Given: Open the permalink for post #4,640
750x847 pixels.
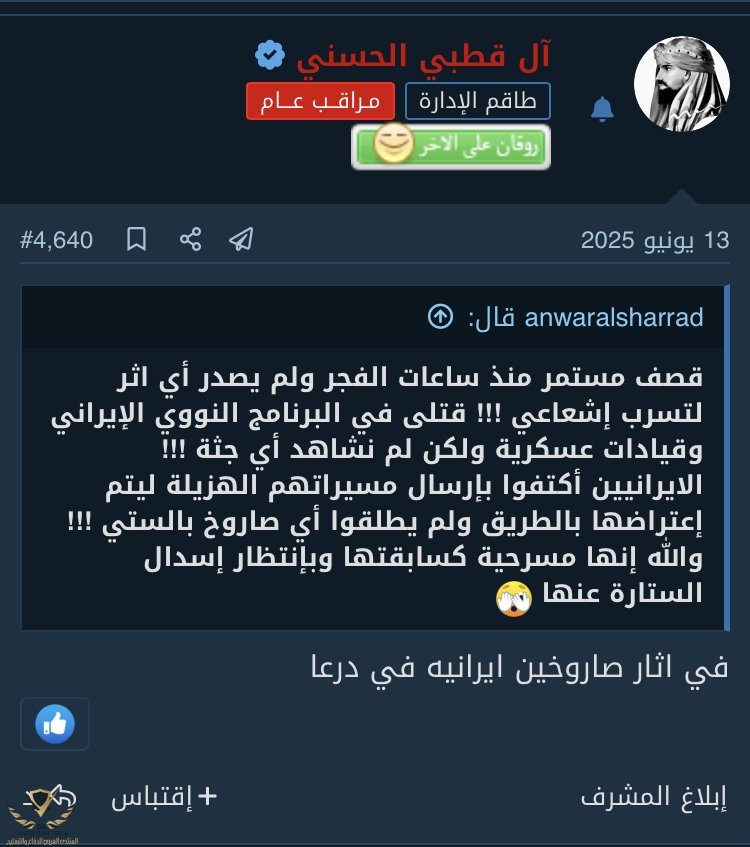Looking at the screenshot, I should 56,240.
